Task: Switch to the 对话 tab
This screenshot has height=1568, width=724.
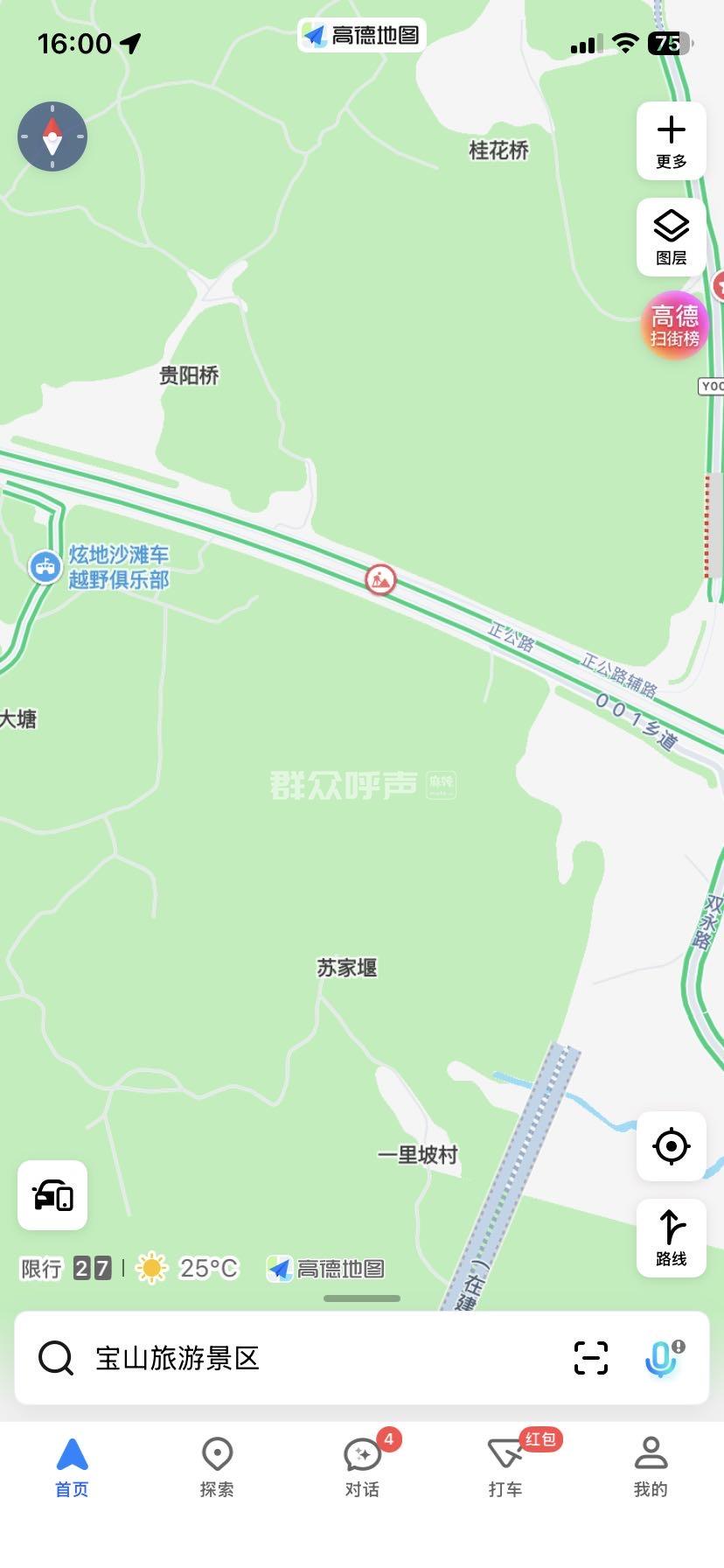Action: point(362,1466)
